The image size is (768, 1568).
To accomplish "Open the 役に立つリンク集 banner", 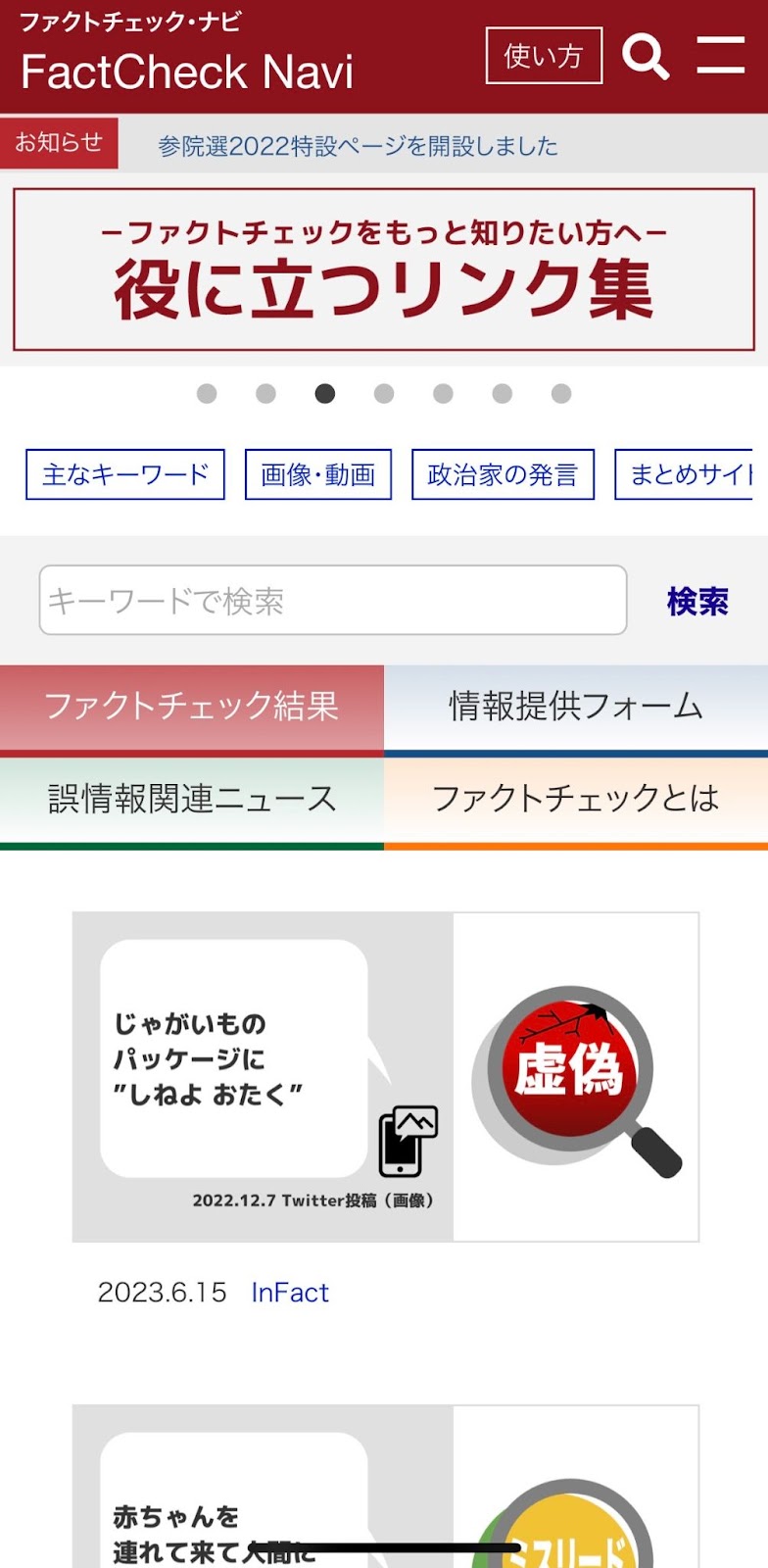I will pyautogui.click(x=384, y=269).
